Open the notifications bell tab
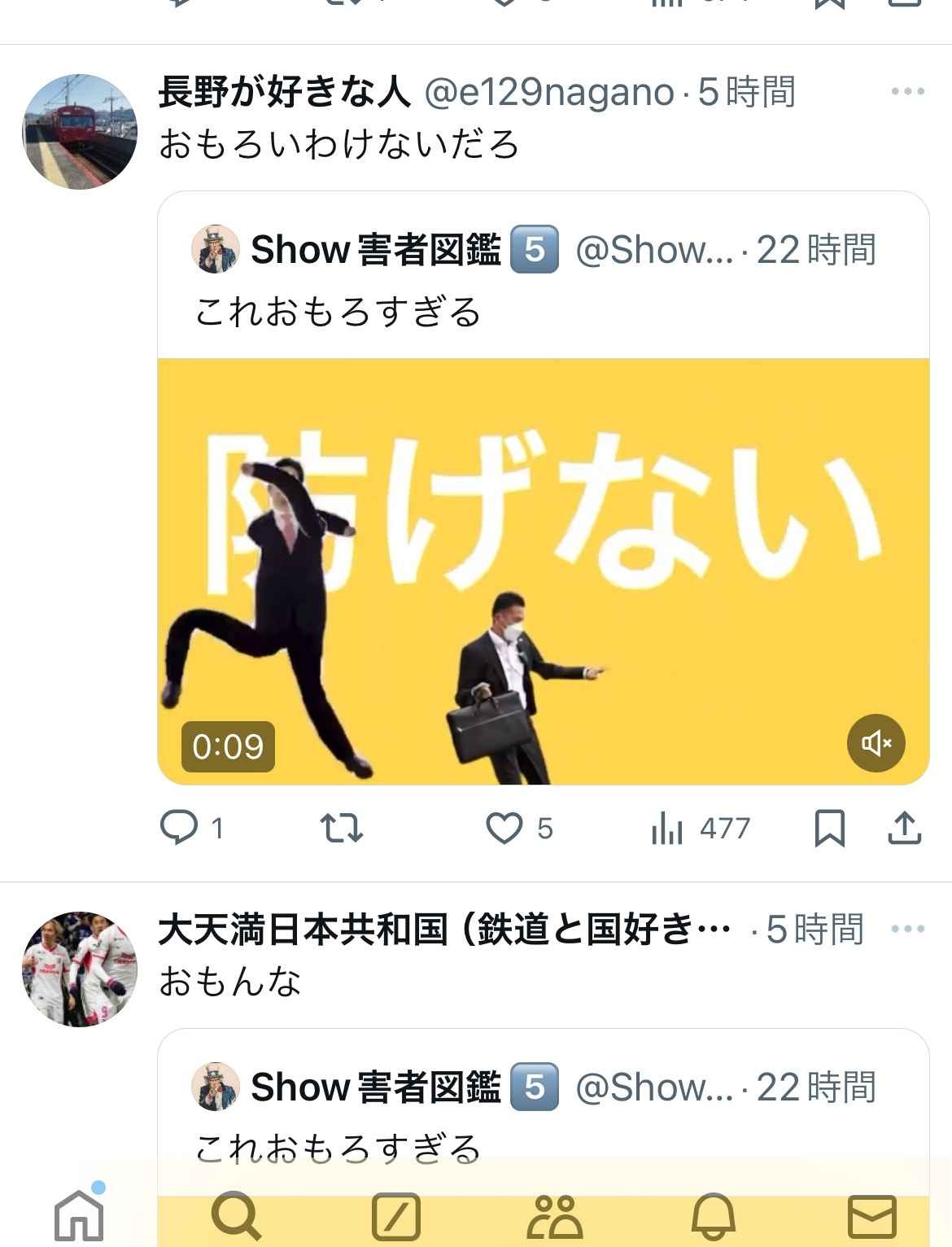 pyautogui.click(x=713, y=1216)
